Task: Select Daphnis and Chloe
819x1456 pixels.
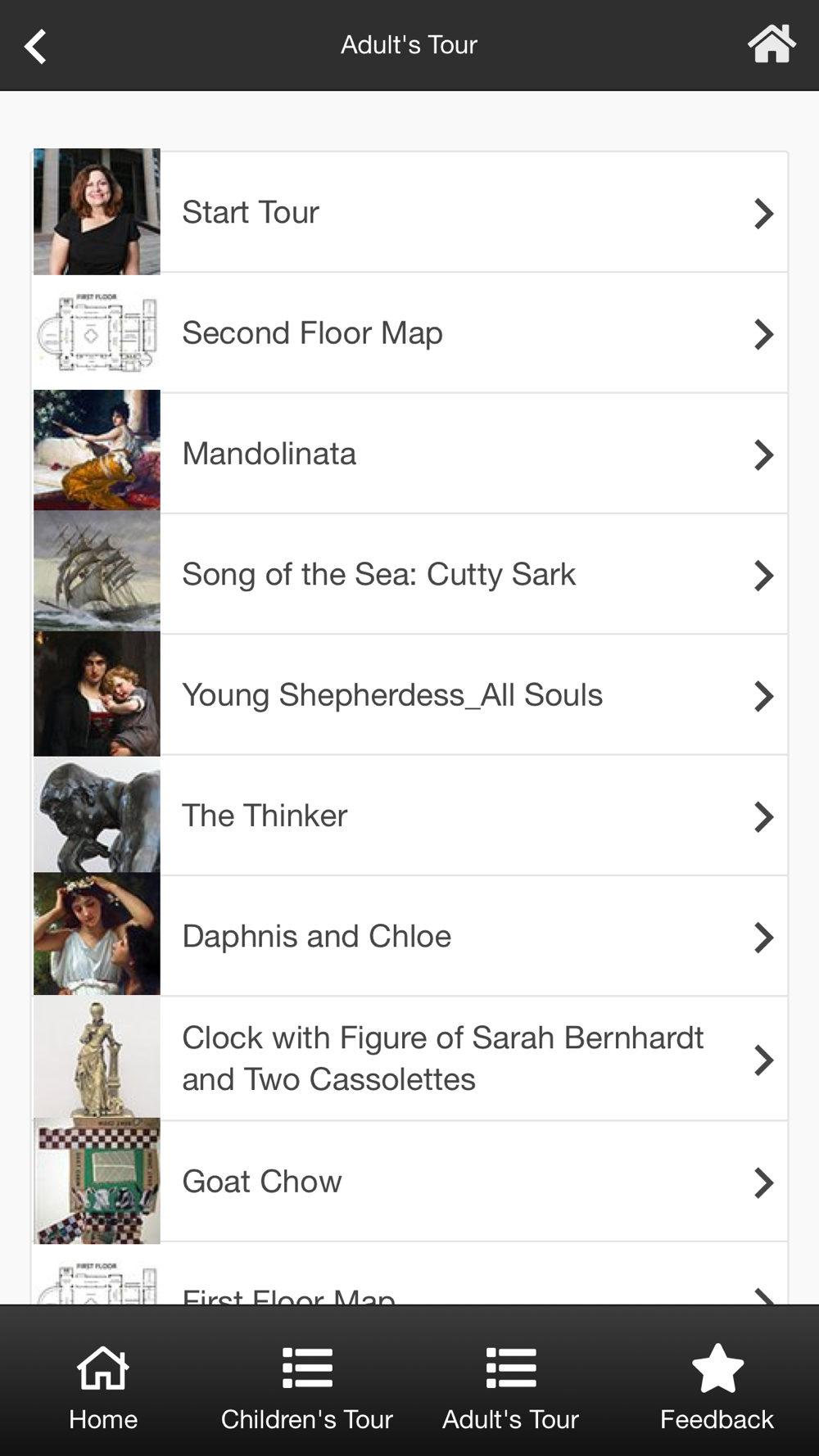Action: (x=410, y=936)
